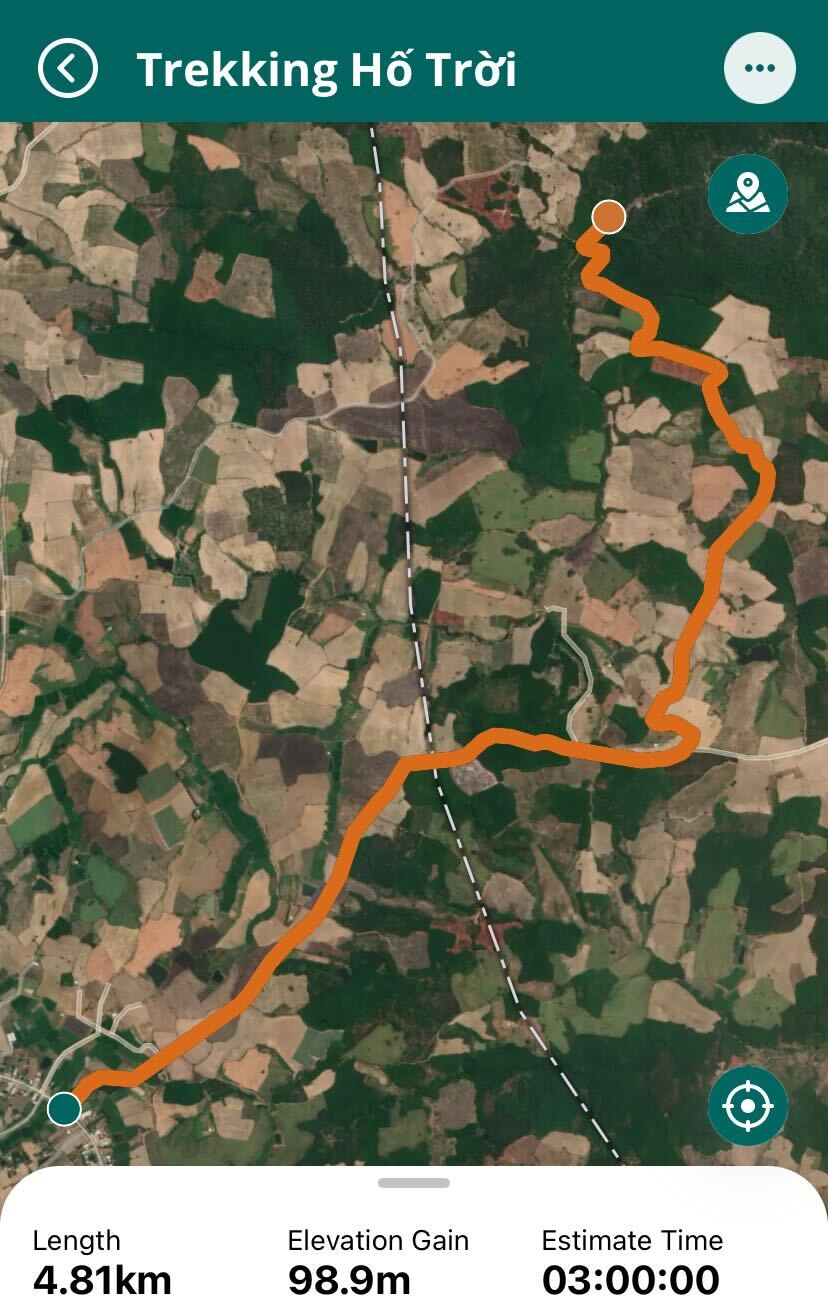Recenter map on current location
This screenshot has width=828, height=1310.
coord(747,1106)
